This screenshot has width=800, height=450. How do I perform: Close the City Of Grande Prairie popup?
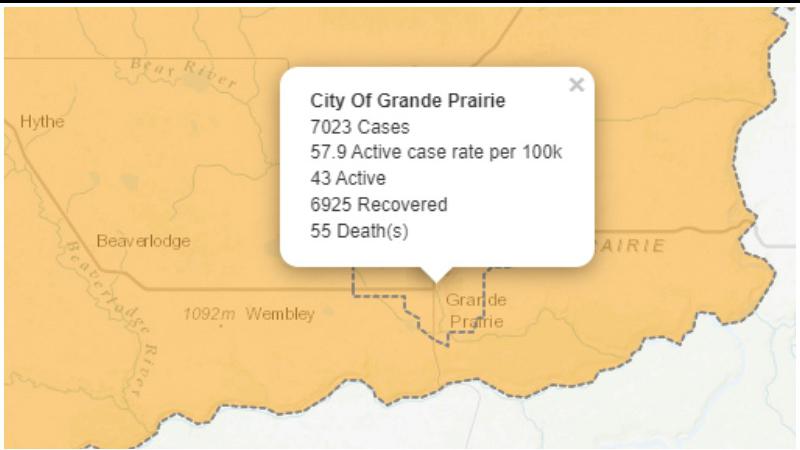pyautogui.click(x=576, y=85)
